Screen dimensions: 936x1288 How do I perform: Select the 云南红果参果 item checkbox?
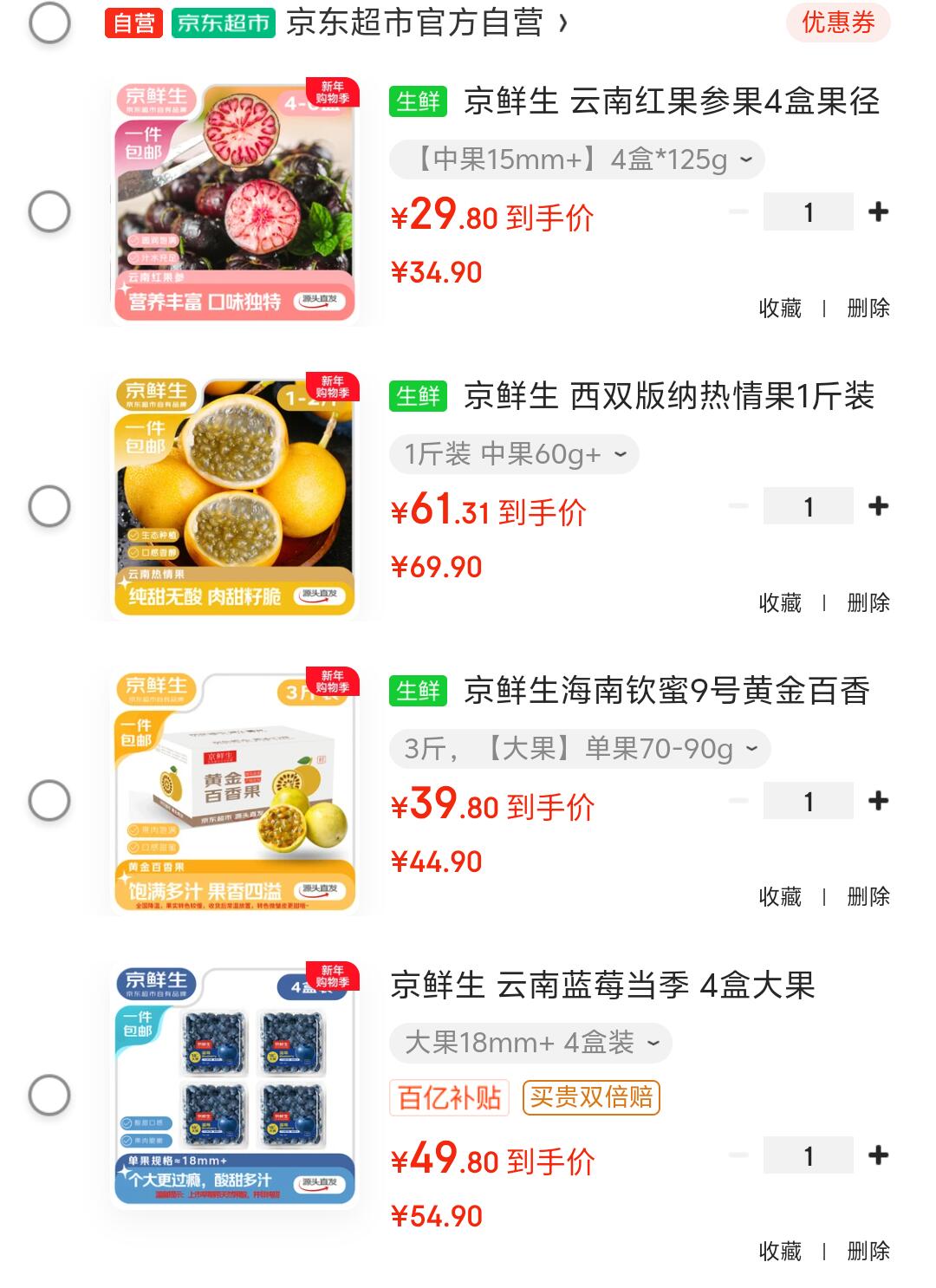pos(49,211)
